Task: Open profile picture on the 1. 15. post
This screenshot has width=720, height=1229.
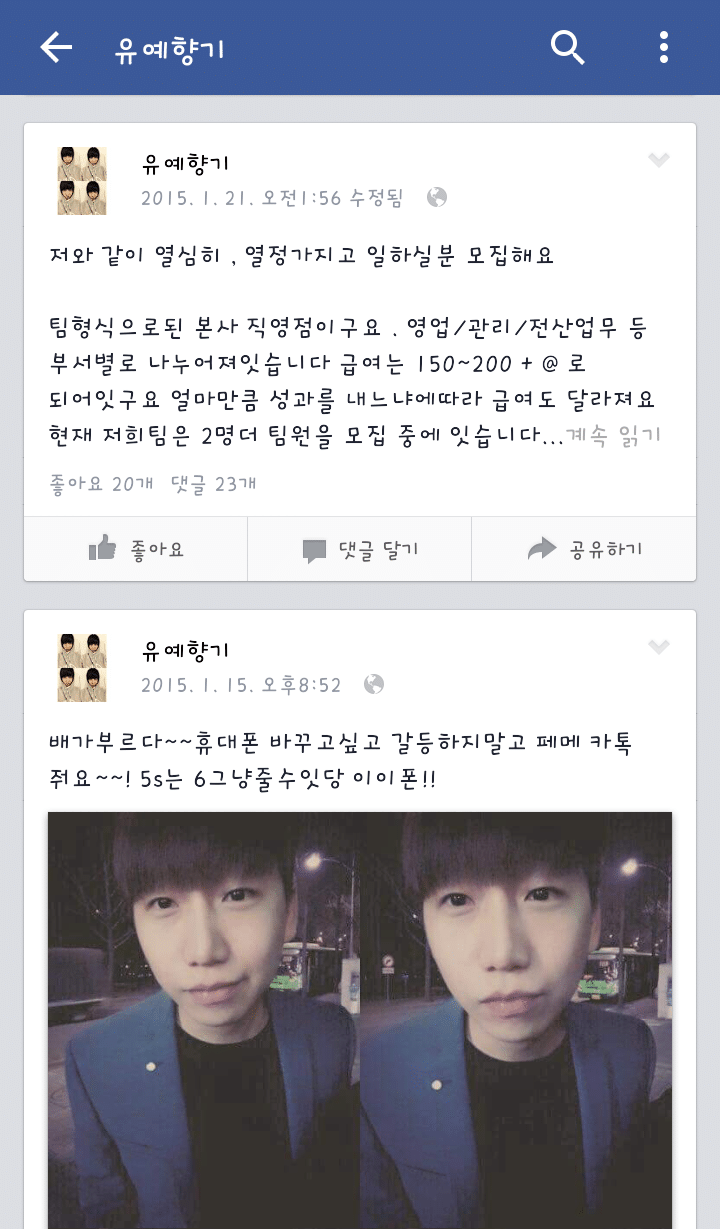Action: tap(82, 667)
